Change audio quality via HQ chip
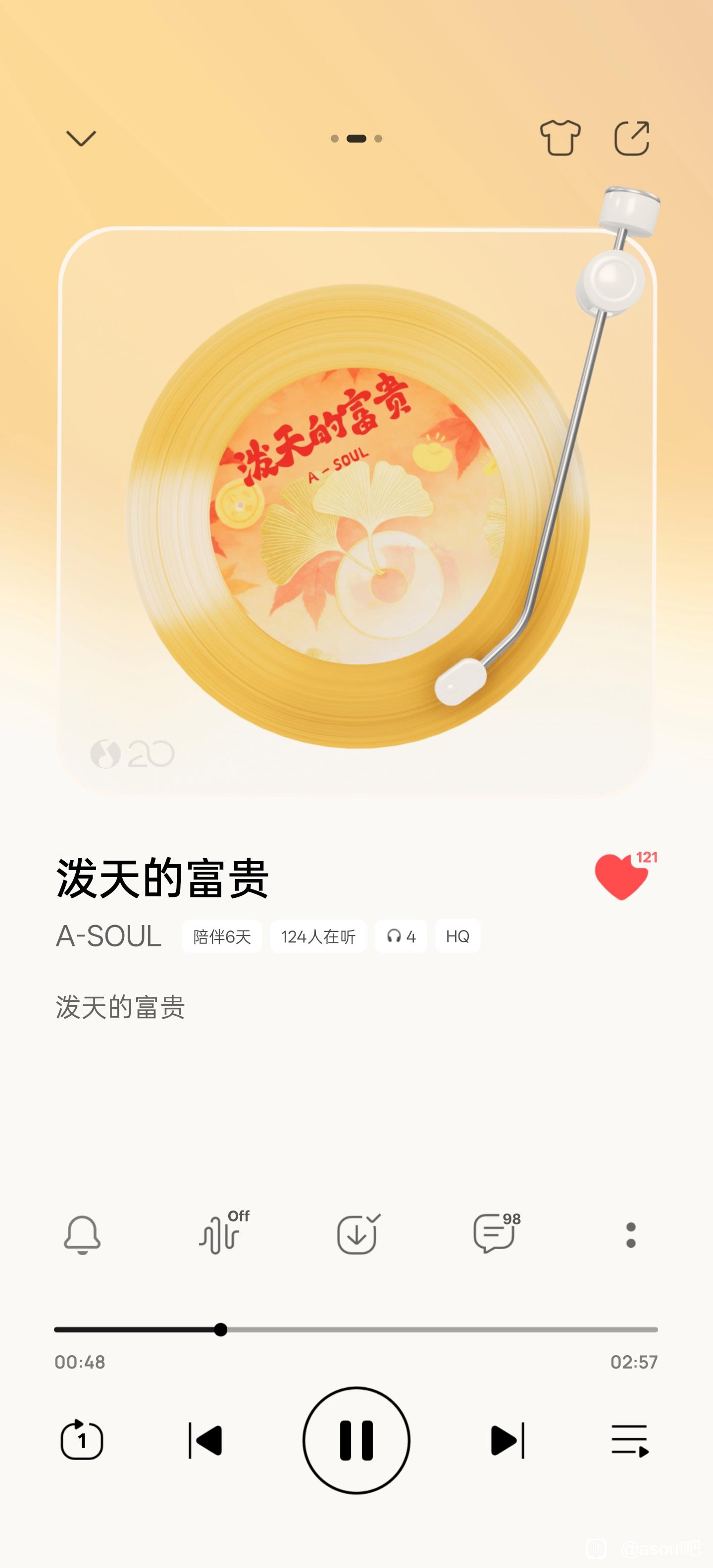The height and width of the screenshot is (1568, 713). tap(458, 937)
